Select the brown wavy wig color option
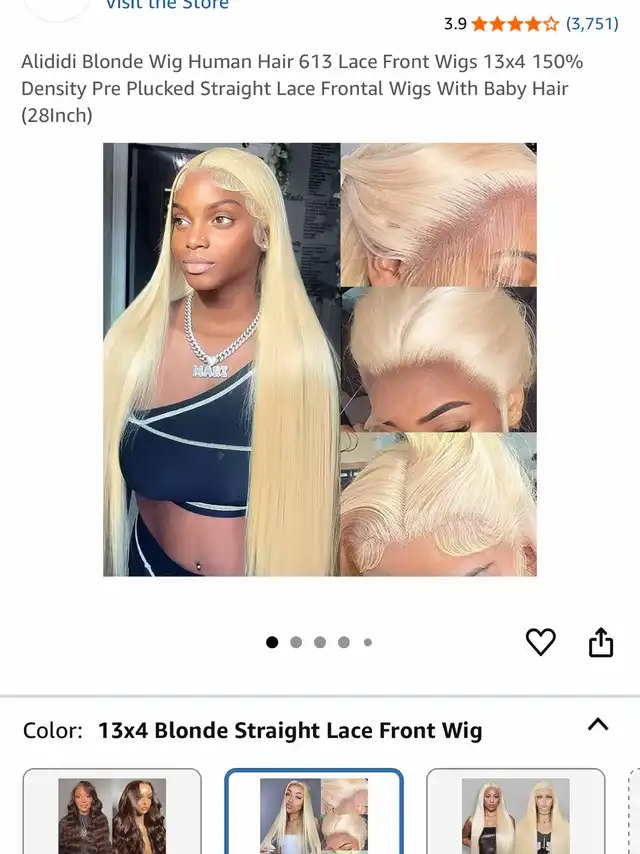Viewport: 640px width, 854px height. (112, 812)
